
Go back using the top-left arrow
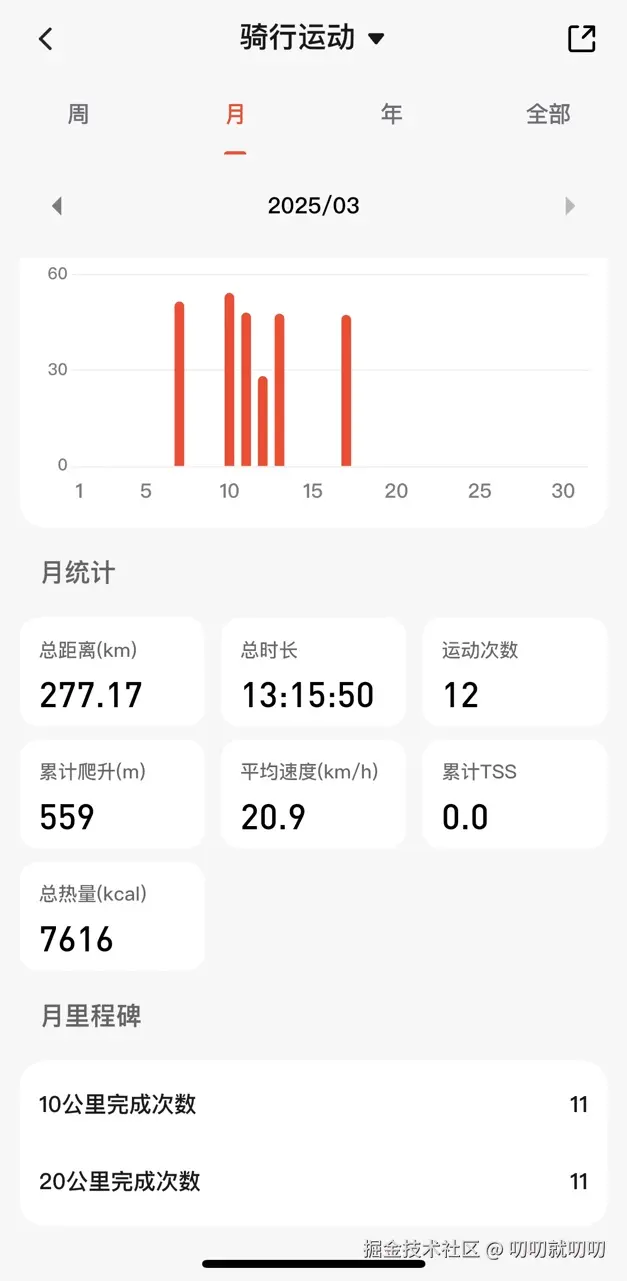coord(45,39)
